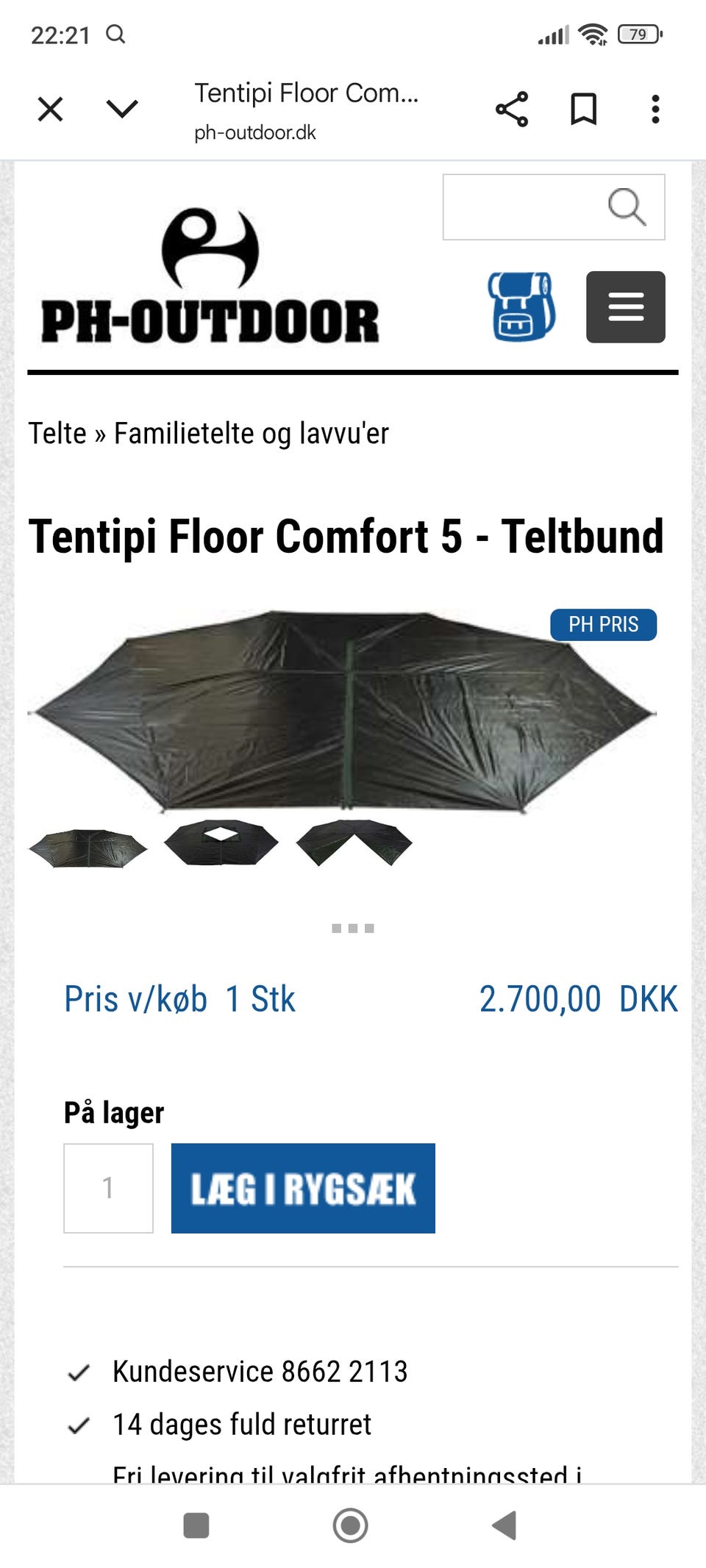Image resolution: width=706 pixels, height=1568 pixels.
Task: View the third folded floor thumbnail
Action: (x=354, y=843)
